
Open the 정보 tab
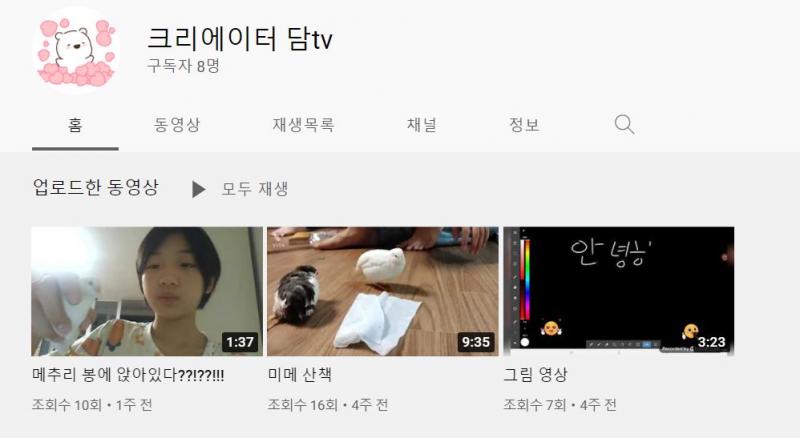point(524,125)
